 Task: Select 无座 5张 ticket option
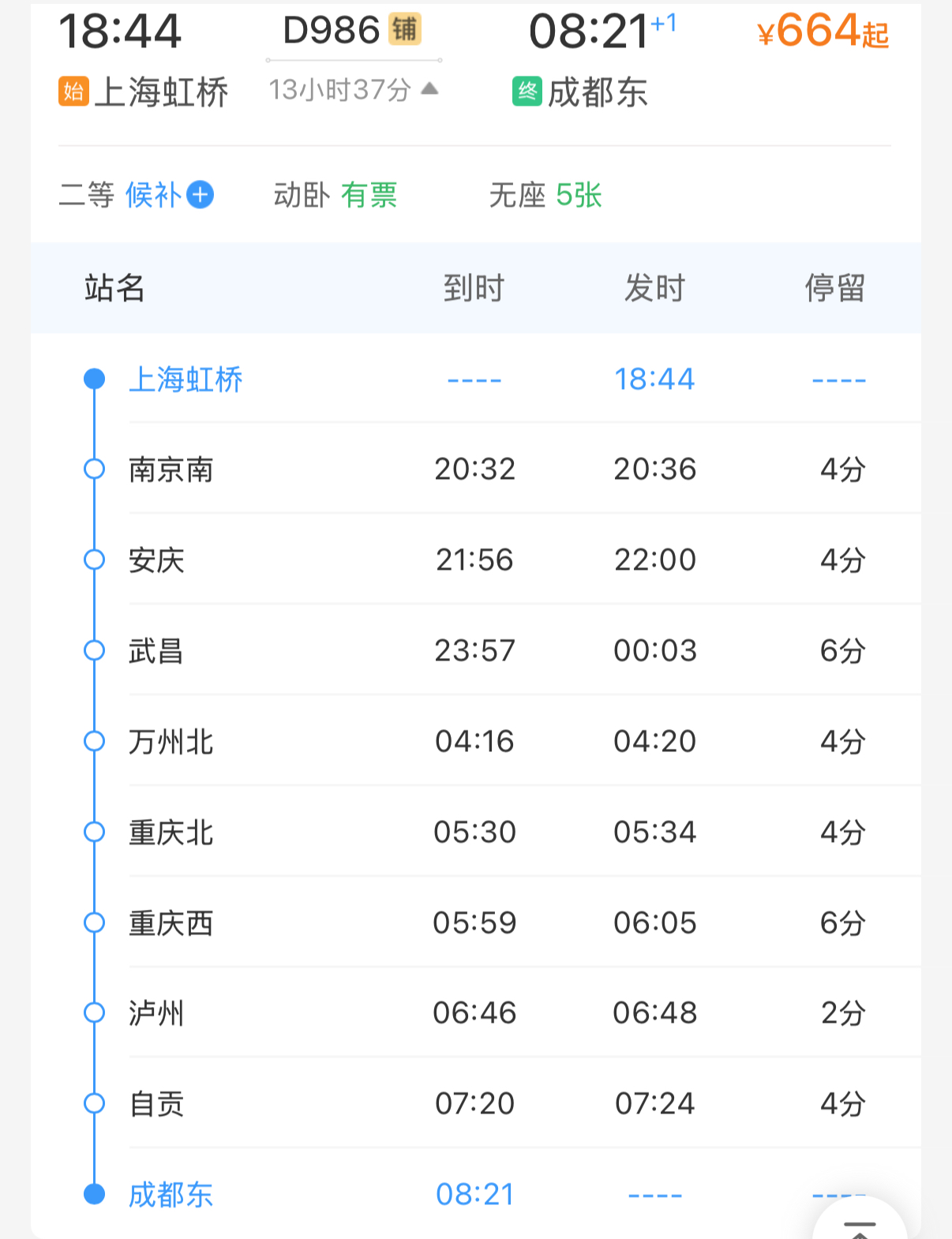[x=545, y=195]
